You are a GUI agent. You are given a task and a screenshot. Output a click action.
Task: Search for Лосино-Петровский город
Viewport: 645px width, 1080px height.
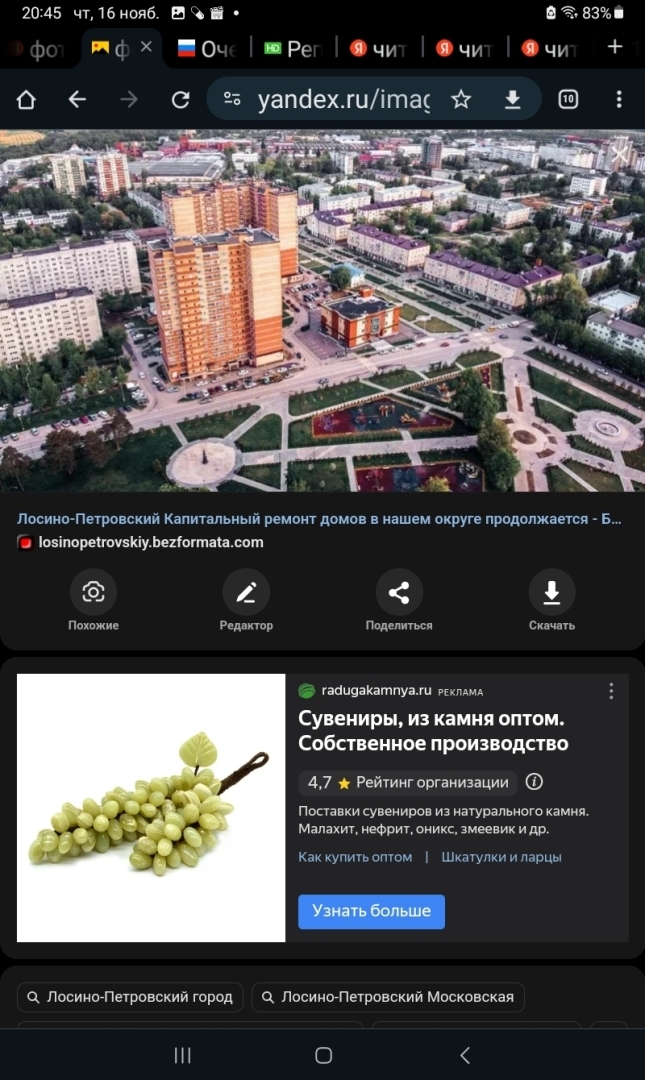(130, 997)
